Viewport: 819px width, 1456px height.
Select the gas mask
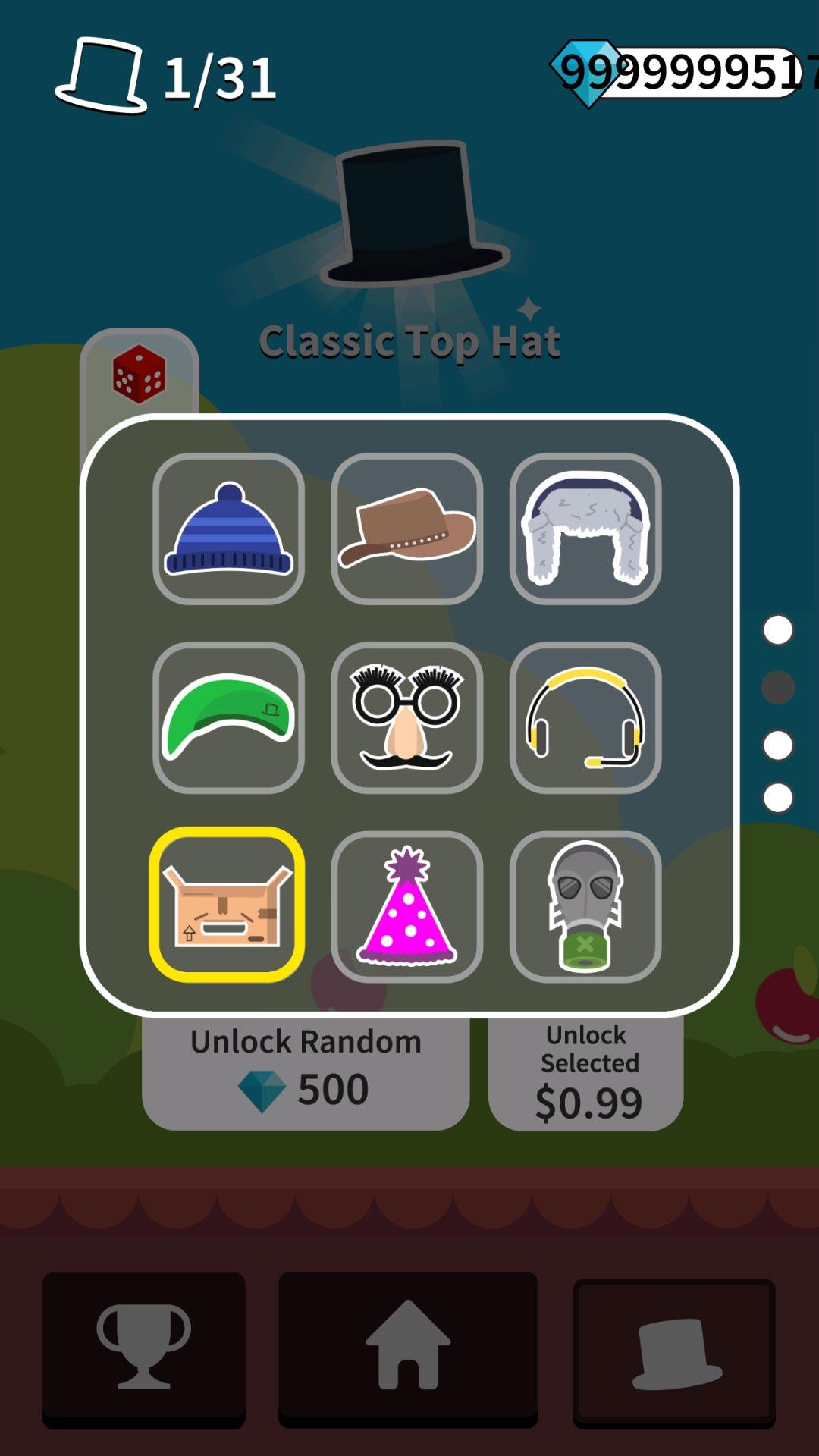(585, 906)
